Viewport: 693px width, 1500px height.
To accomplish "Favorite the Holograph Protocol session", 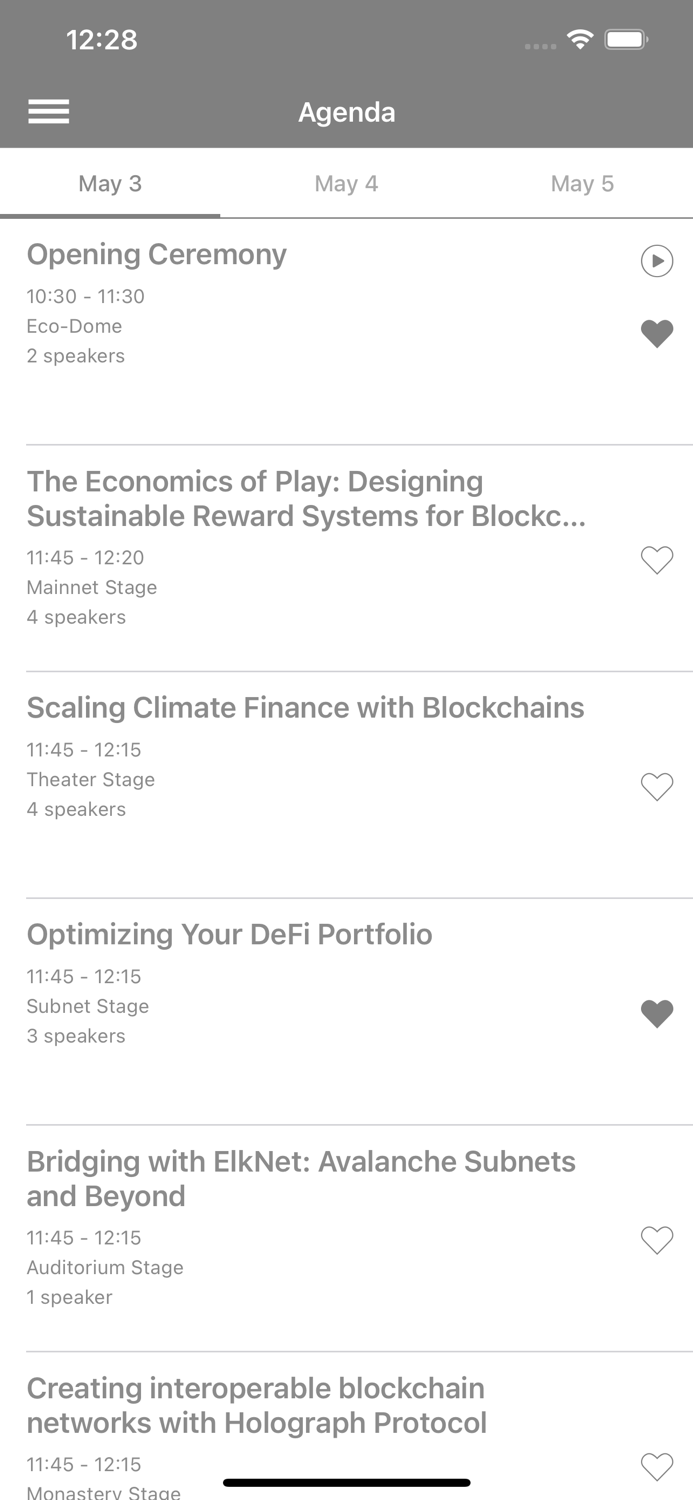I will tap(657, 1467).
